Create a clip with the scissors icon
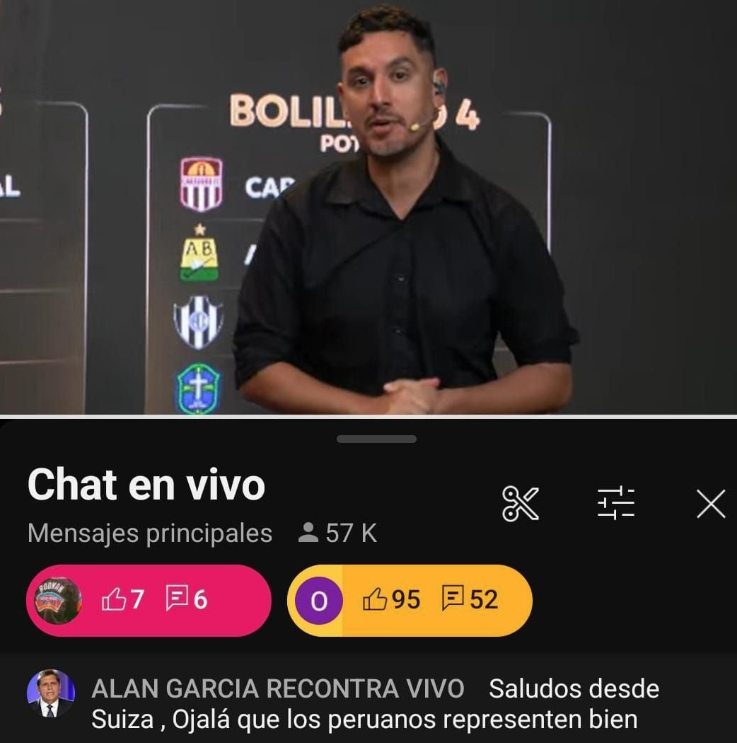The image size is (737, 743). click(x=520, y=503)
